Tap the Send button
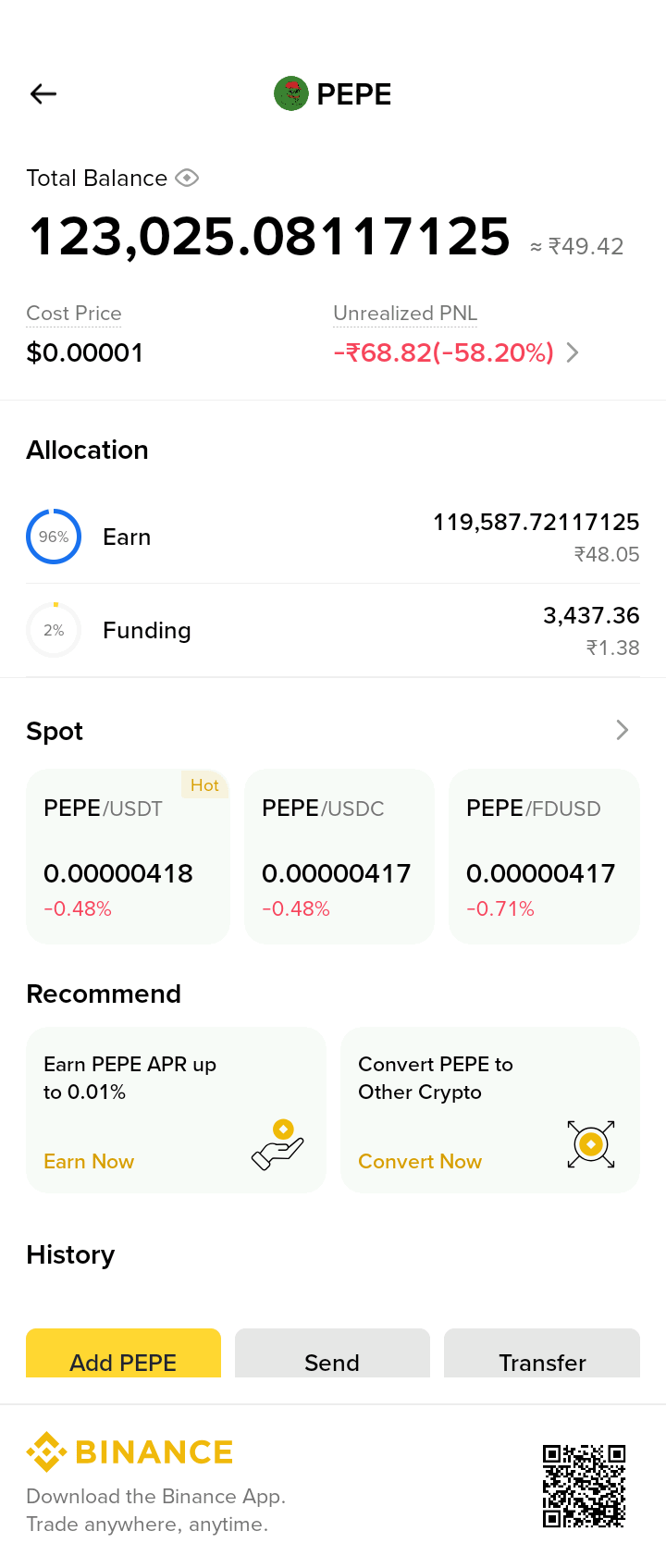Screen dimensions: 666x1568 [332, 1353]
